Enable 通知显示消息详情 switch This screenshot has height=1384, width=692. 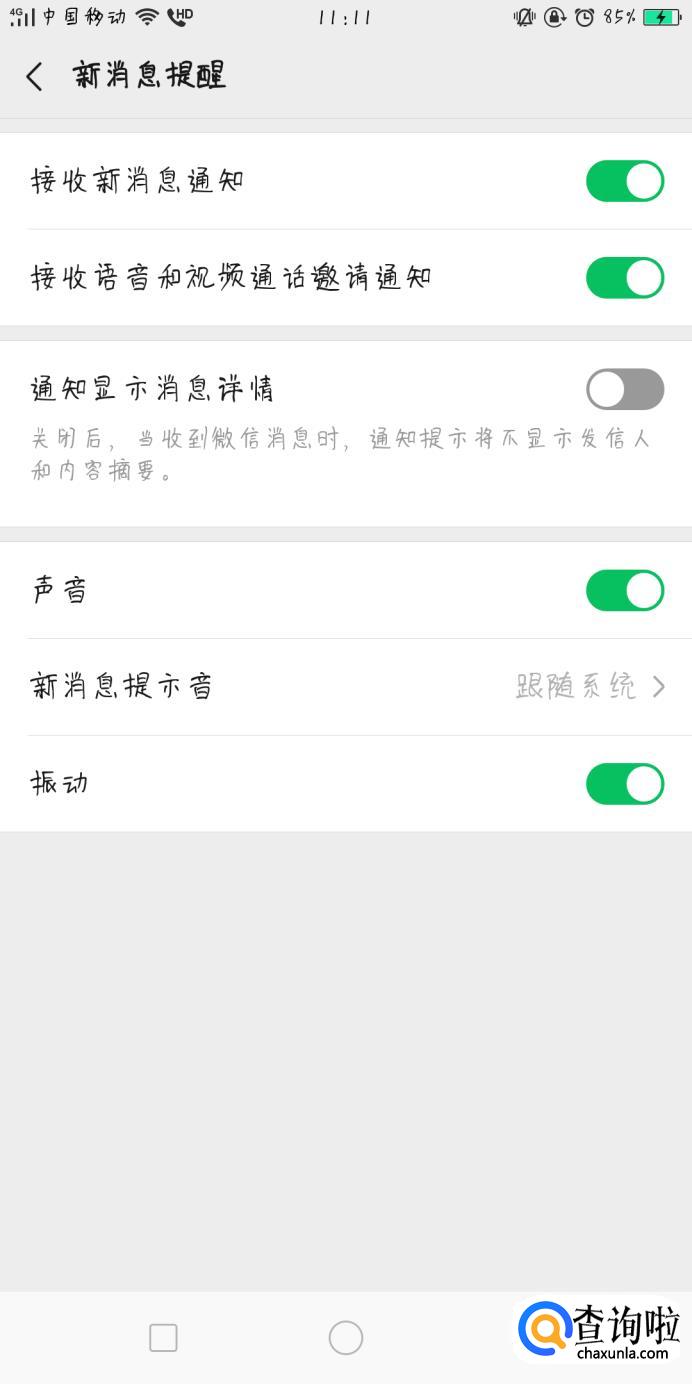(x=624, y=389)
